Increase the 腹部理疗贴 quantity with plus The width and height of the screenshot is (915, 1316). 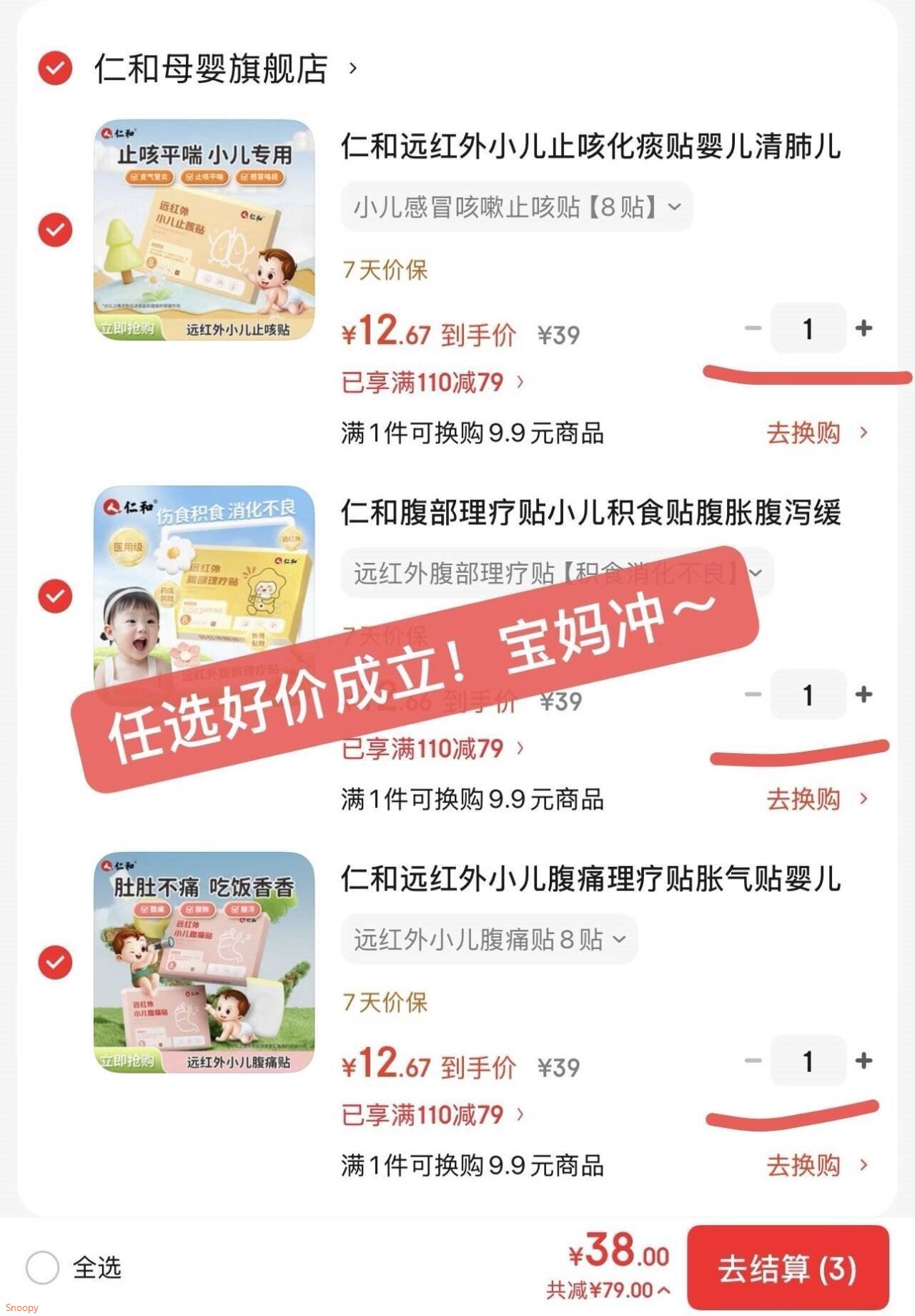(x=864, y=694)
